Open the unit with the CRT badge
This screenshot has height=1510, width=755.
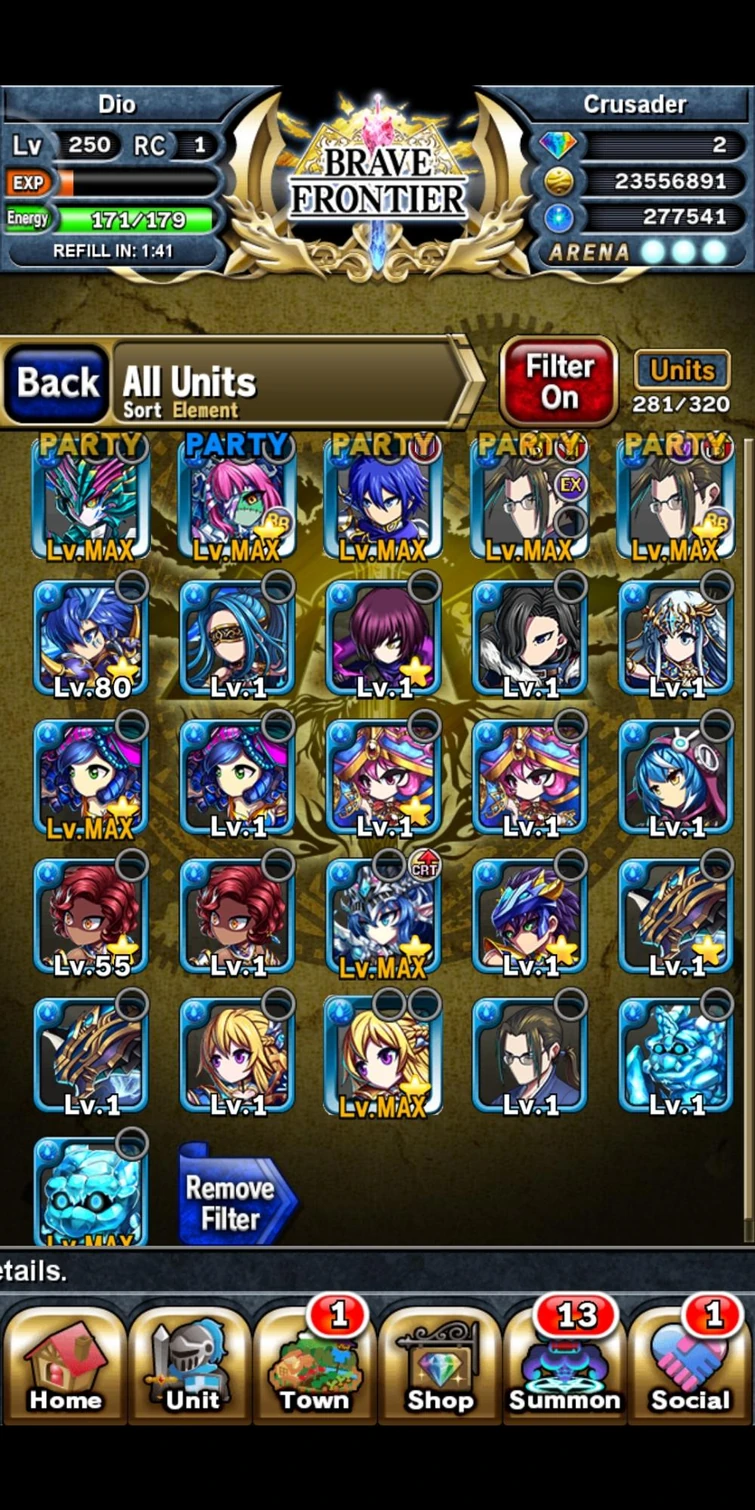click(x=383, y=915)
